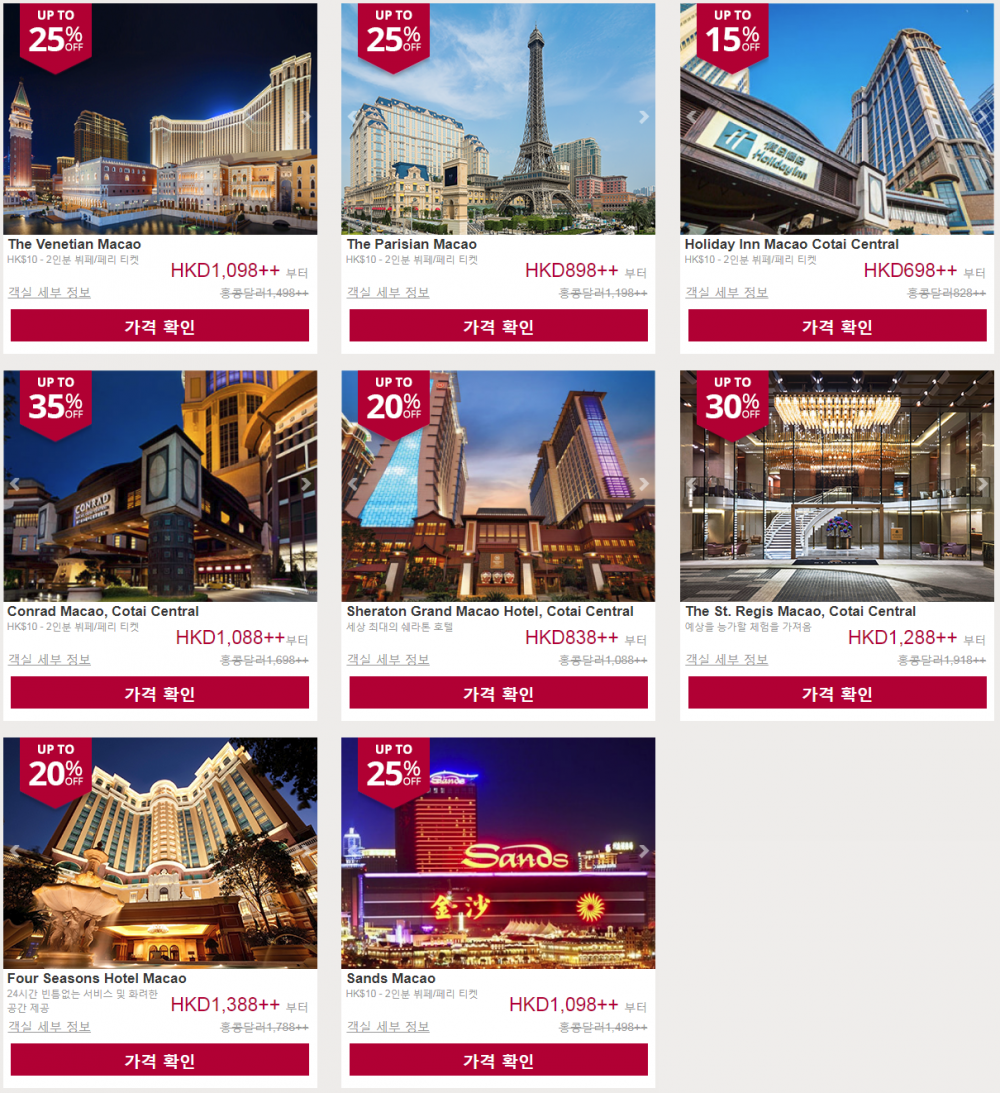This screenshot has width=1000, height=1093.
Task: Check prices for Conrad Macao, Cotai Central
Action: click(160, 693)
